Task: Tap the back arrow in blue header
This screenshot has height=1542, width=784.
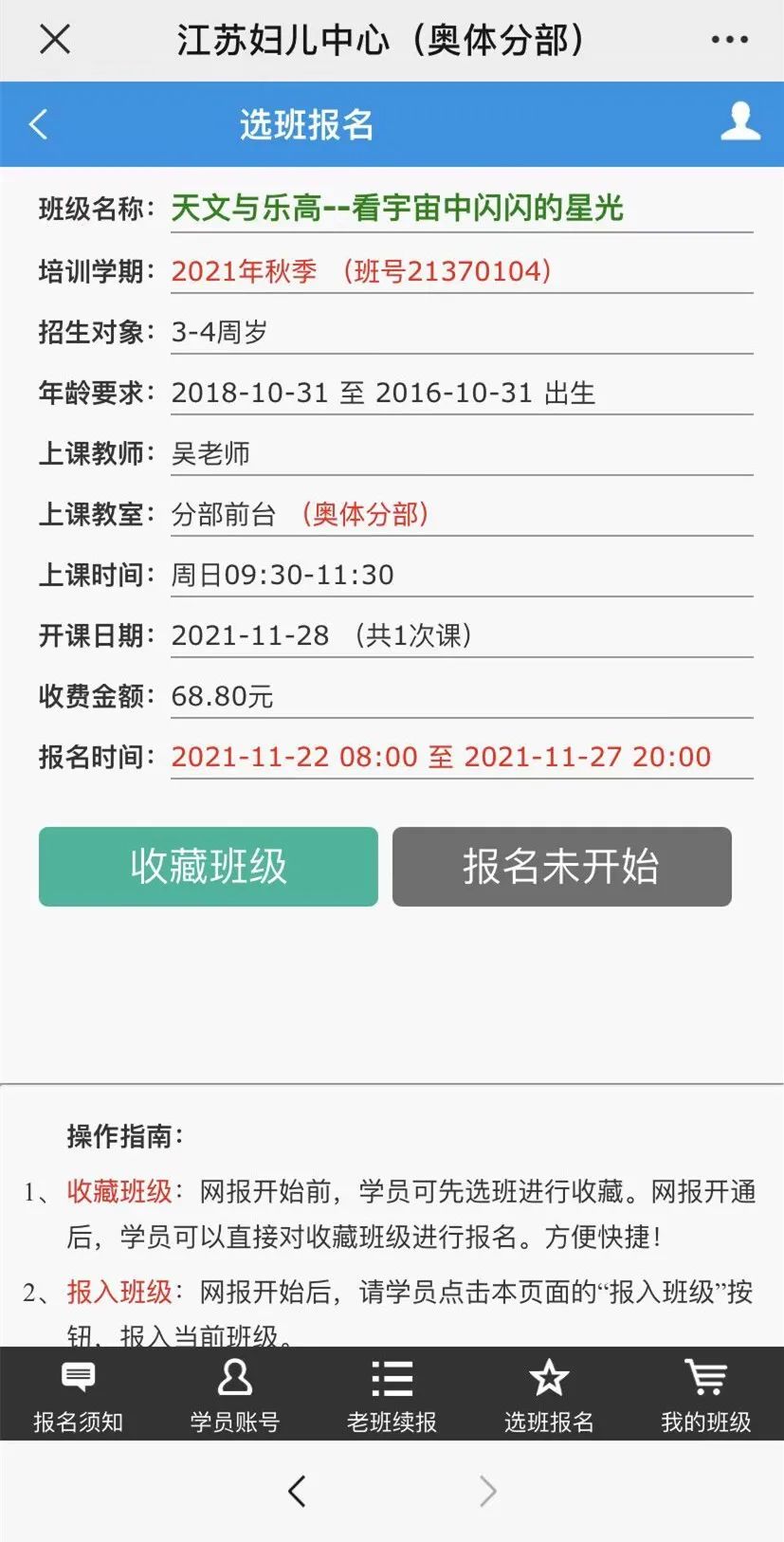Action: point(38,123)
